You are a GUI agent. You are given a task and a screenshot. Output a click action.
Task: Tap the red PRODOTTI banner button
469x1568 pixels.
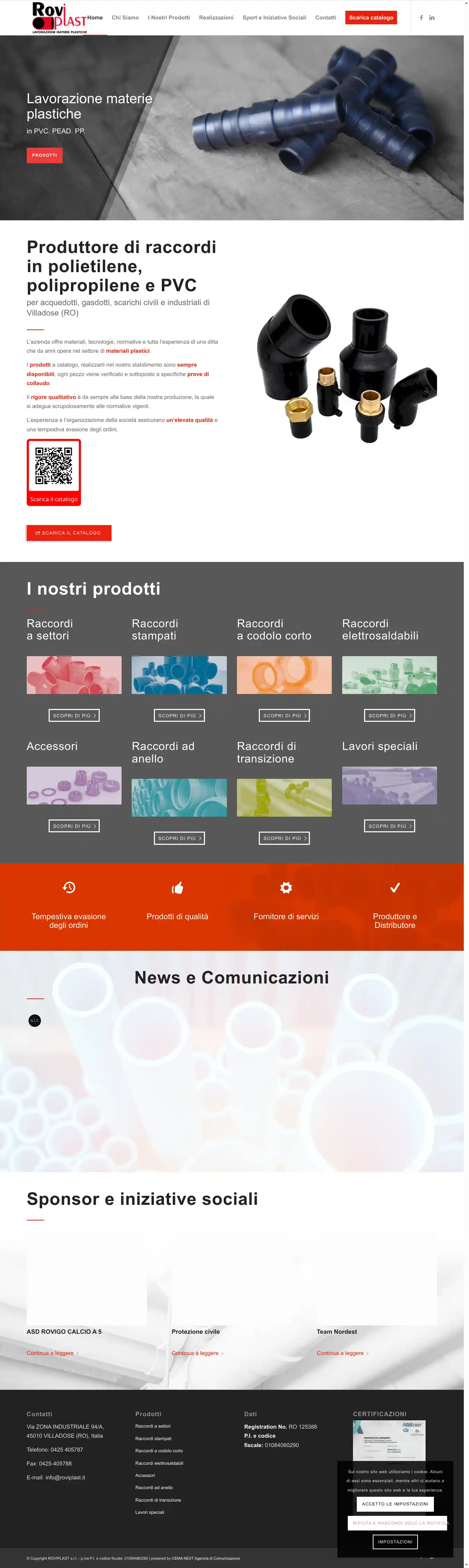(x=44, y=155)
